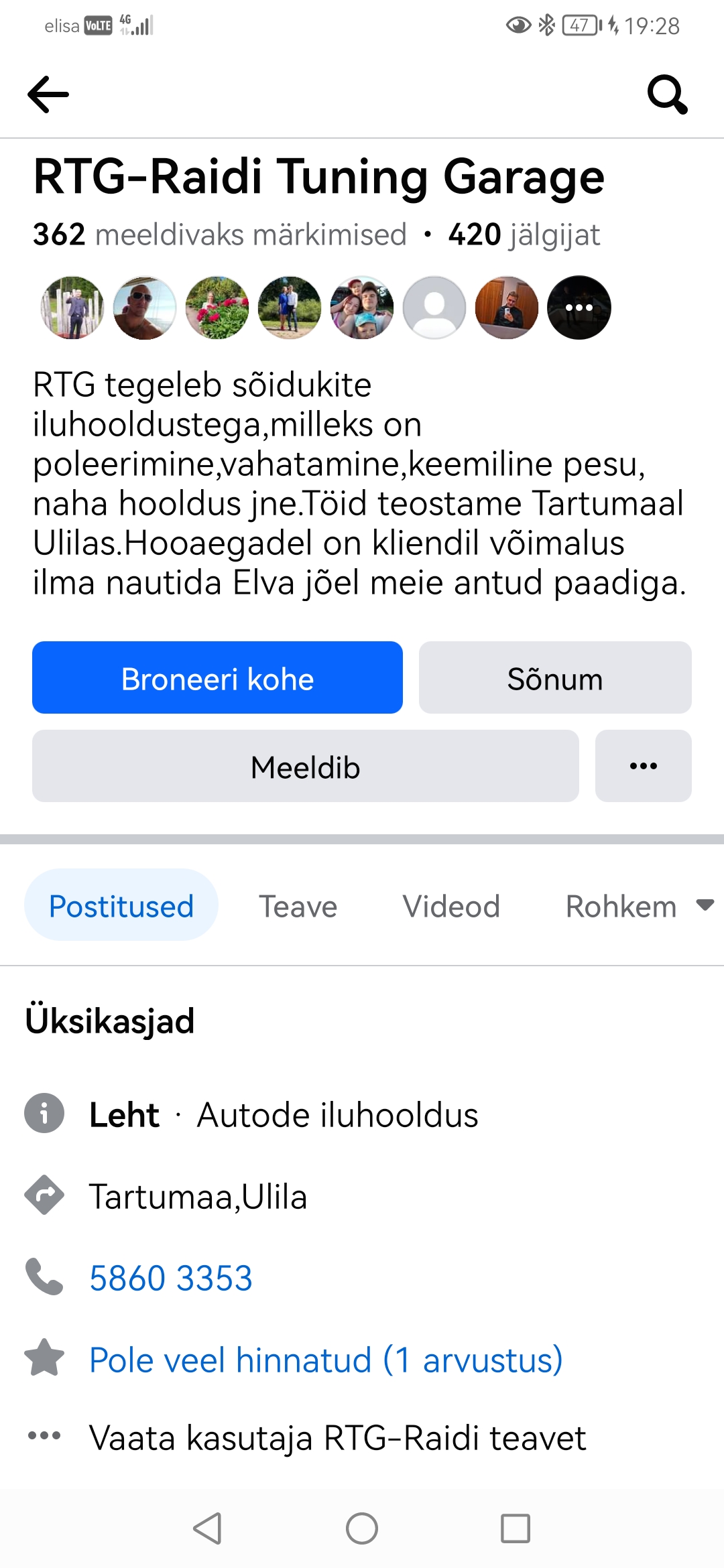Open search with the magnifier icon
The height and width of the screenshot is (1568, 724).
point(667,94)
